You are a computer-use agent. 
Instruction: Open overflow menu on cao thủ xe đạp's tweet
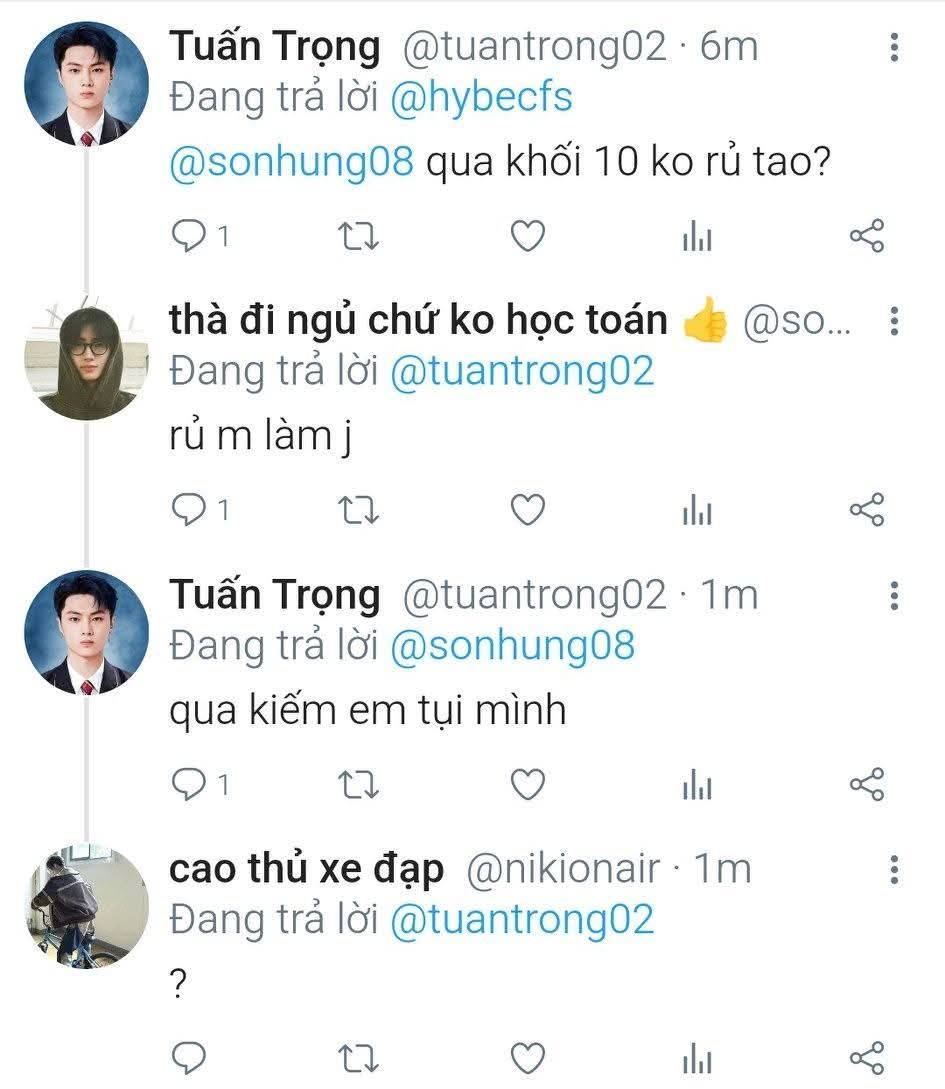tap(894, 868)
